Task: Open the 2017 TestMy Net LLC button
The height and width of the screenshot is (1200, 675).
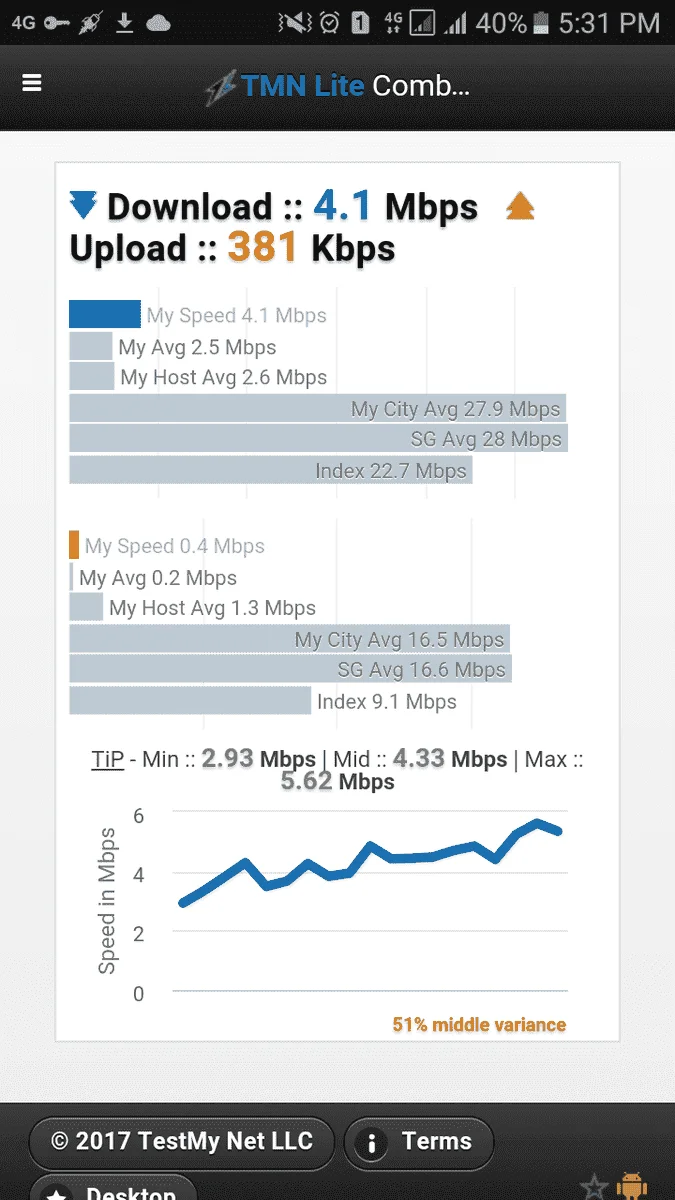Action: [x=181, y=1142]
